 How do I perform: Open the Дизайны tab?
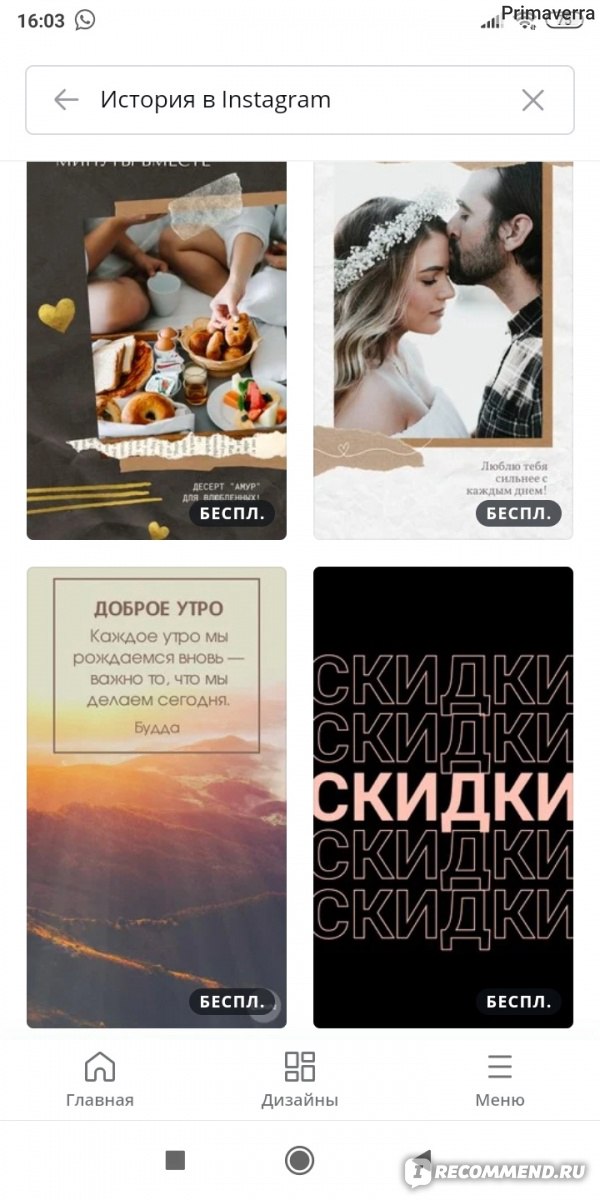[x=300, y=1079]
